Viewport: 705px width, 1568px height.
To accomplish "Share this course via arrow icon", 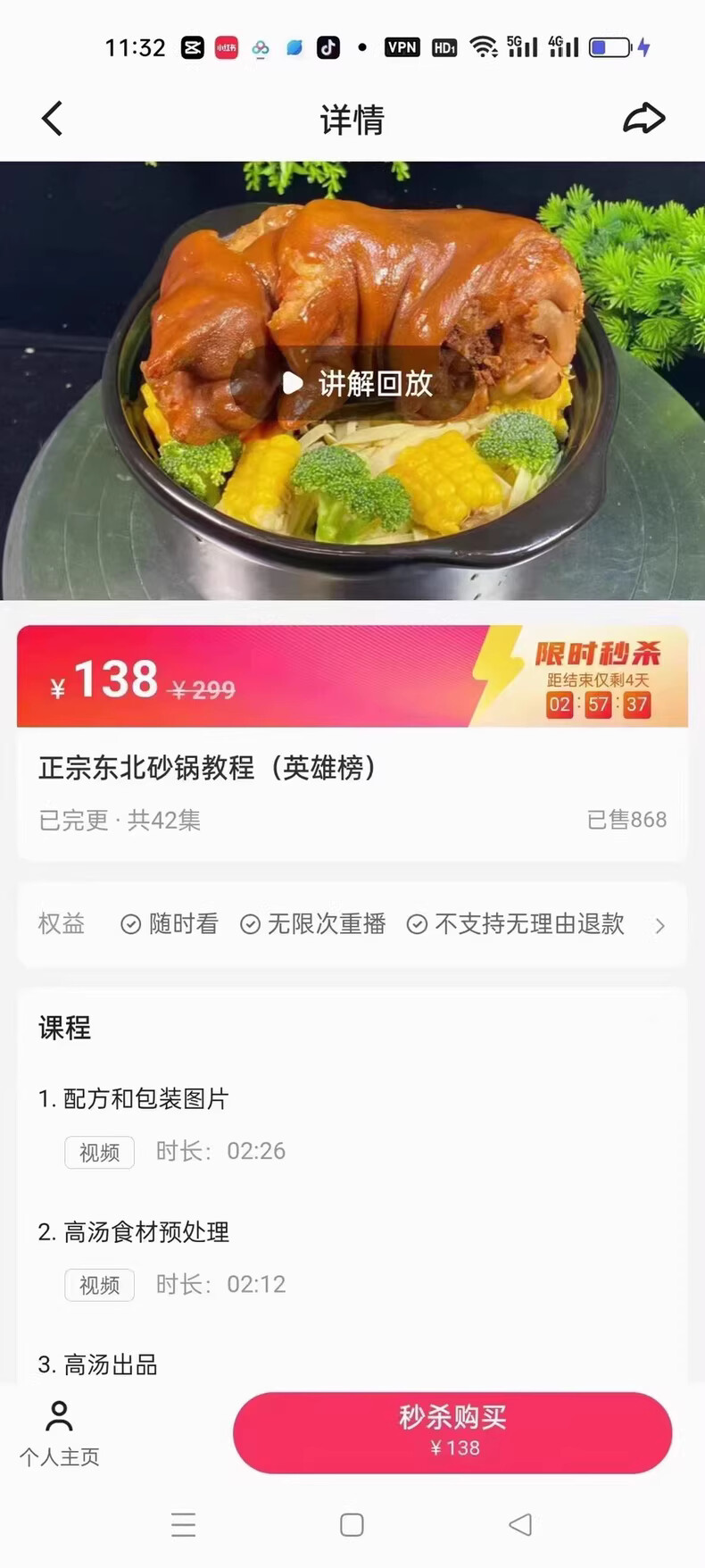I will pos(643,119).
